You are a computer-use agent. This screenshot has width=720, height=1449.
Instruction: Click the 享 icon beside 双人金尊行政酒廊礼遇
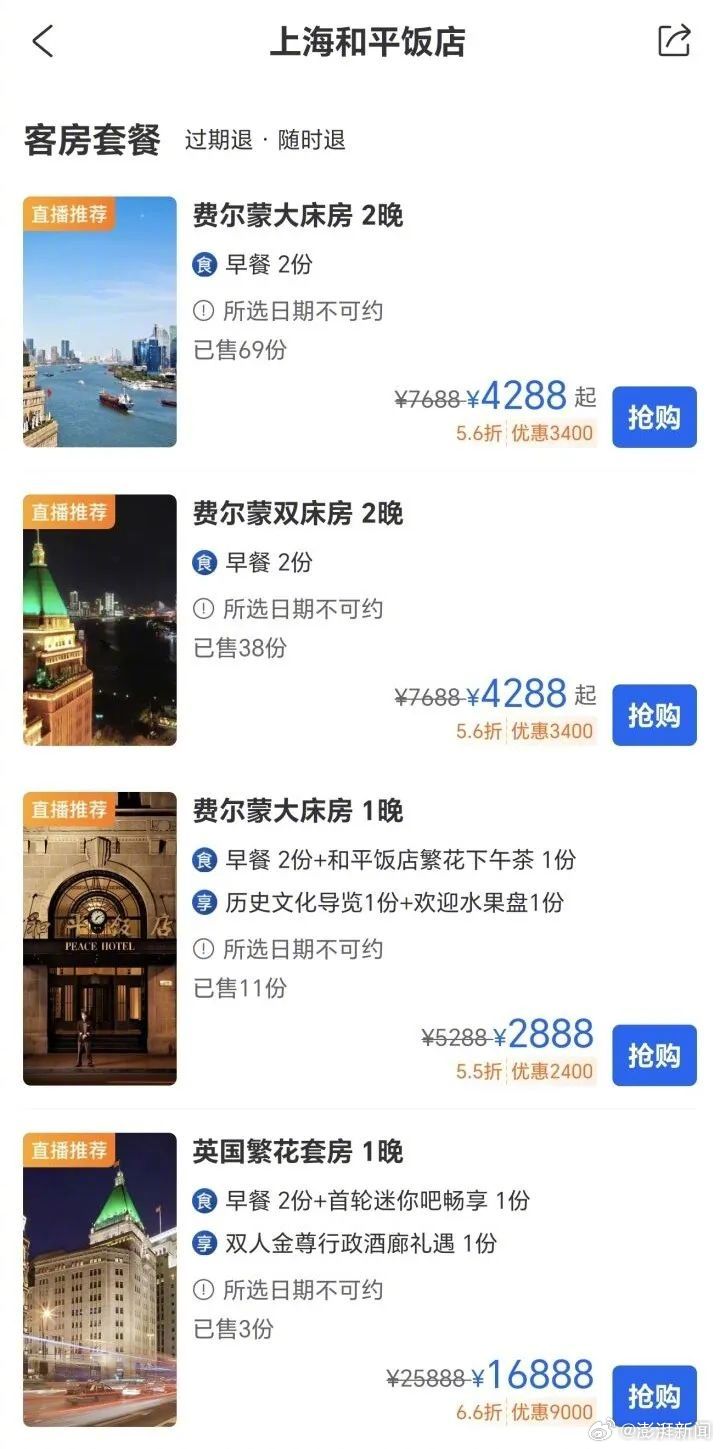[204, 1243]
